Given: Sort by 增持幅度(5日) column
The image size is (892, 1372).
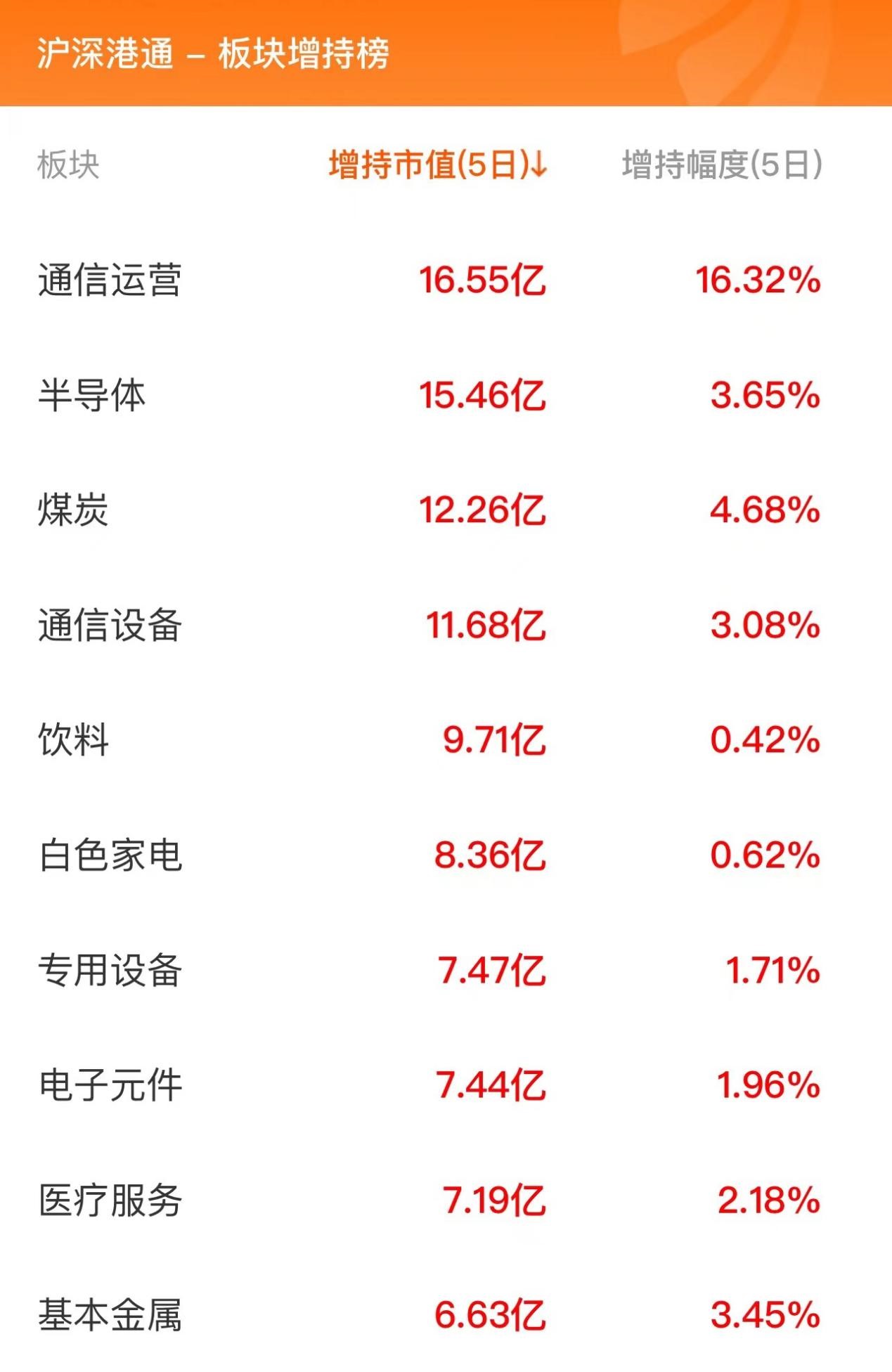Looking at the screenshot, I should (722, 165).
